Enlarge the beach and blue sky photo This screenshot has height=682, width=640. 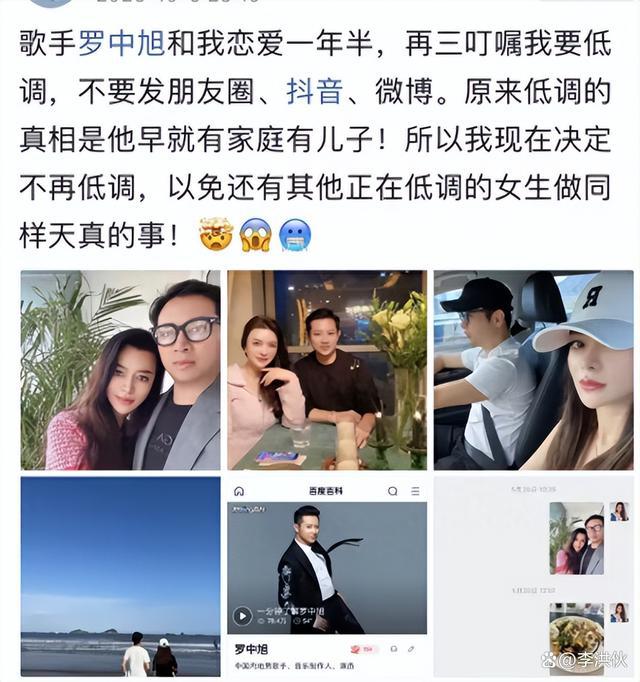coord(120,577)
